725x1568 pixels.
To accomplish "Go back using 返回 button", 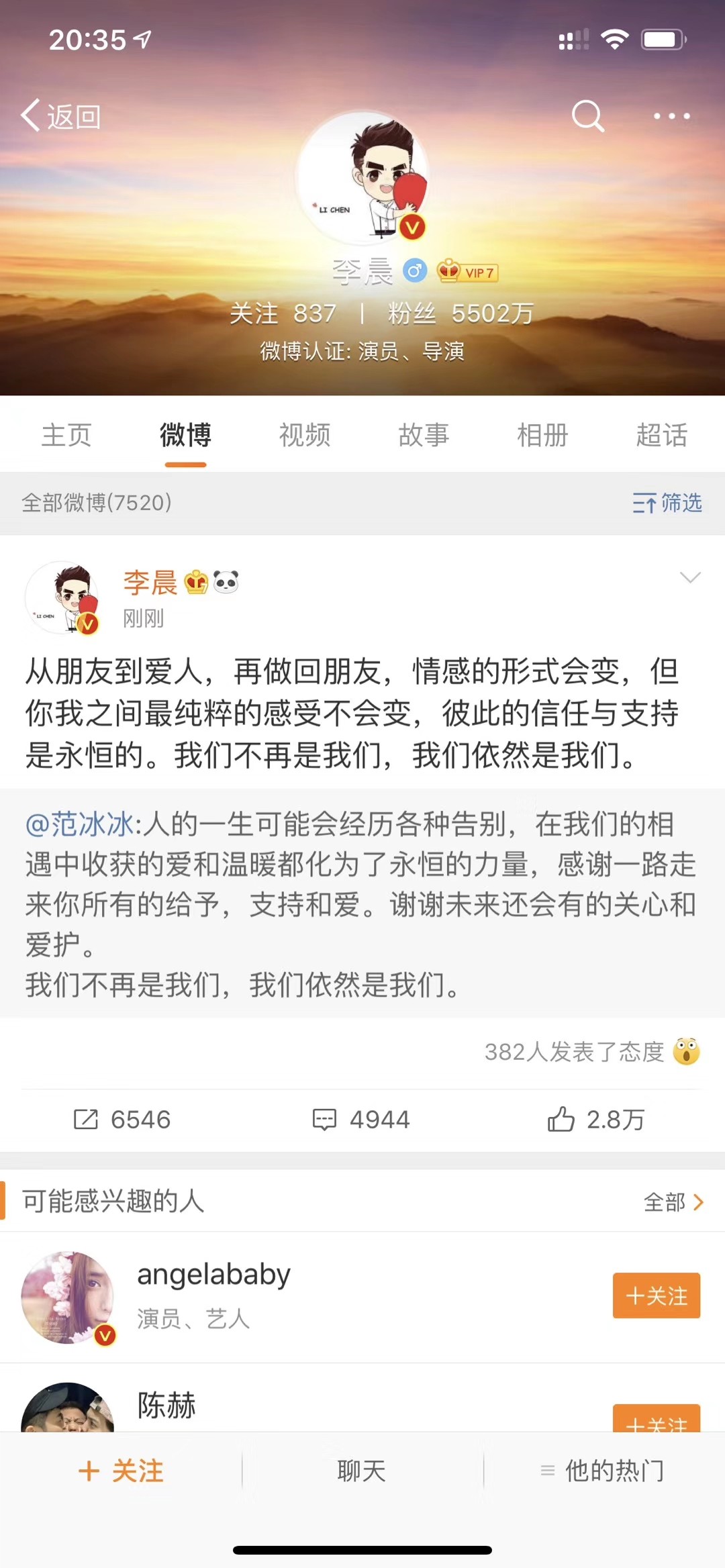I will 62,117.
